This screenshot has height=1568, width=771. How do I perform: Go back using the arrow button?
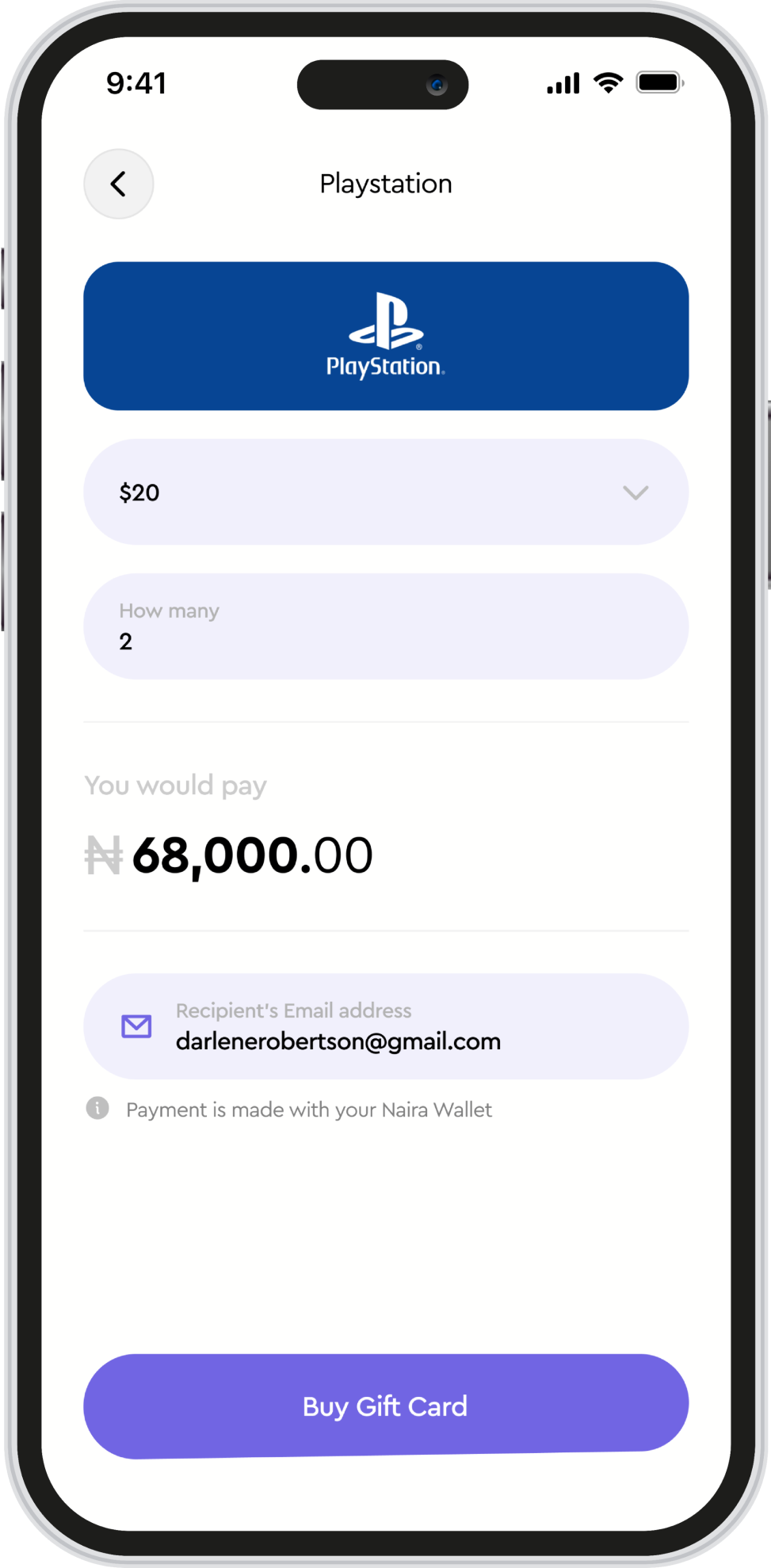[x=118, y=184]
